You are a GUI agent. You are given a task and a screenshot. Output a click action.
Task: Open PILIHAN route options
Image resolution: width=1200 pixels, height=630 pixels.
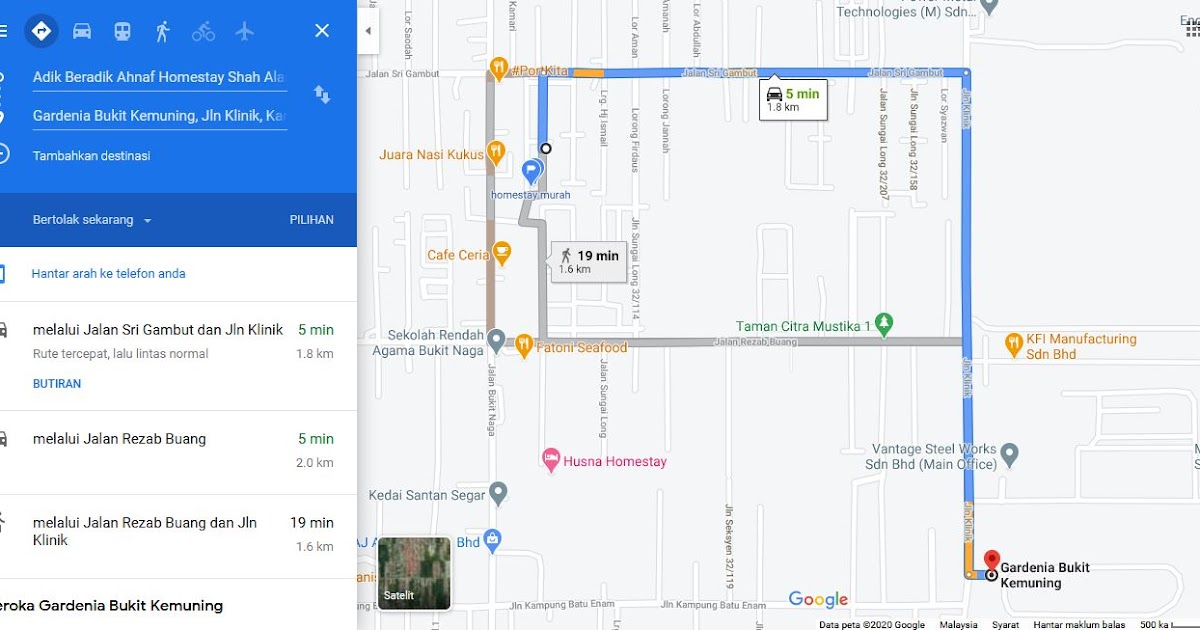pos(311,220)
